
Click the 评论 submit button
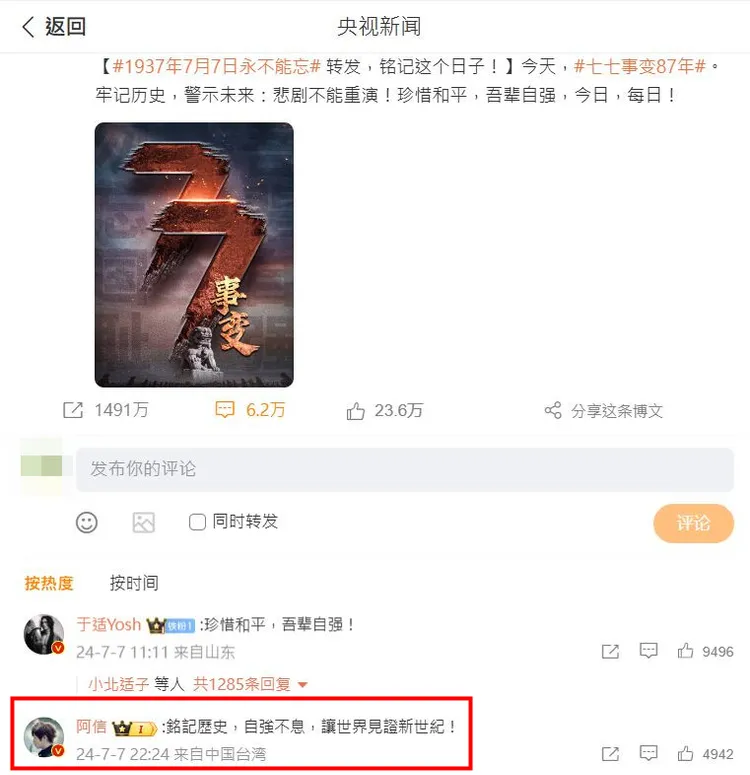point(693,523)
